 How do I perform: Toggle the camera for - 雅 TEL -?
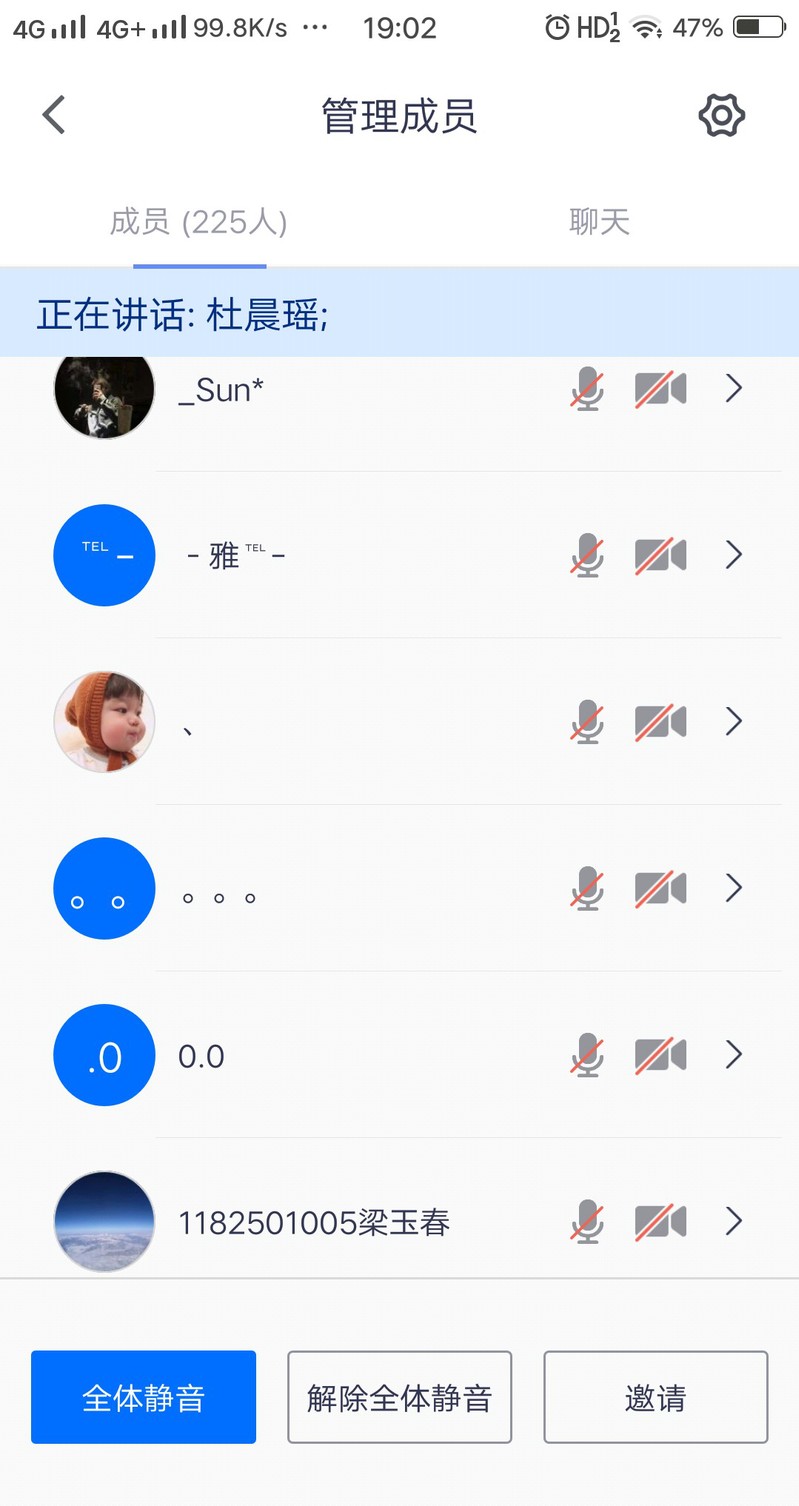(661, 555)
